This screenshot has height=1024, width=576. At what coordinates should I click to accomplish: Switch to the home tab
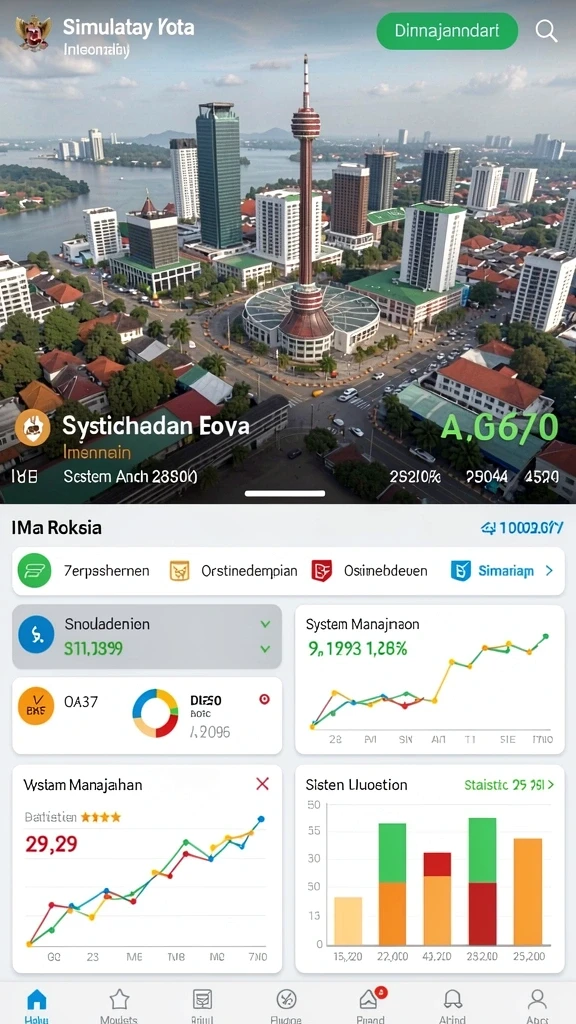(37, 1004)
